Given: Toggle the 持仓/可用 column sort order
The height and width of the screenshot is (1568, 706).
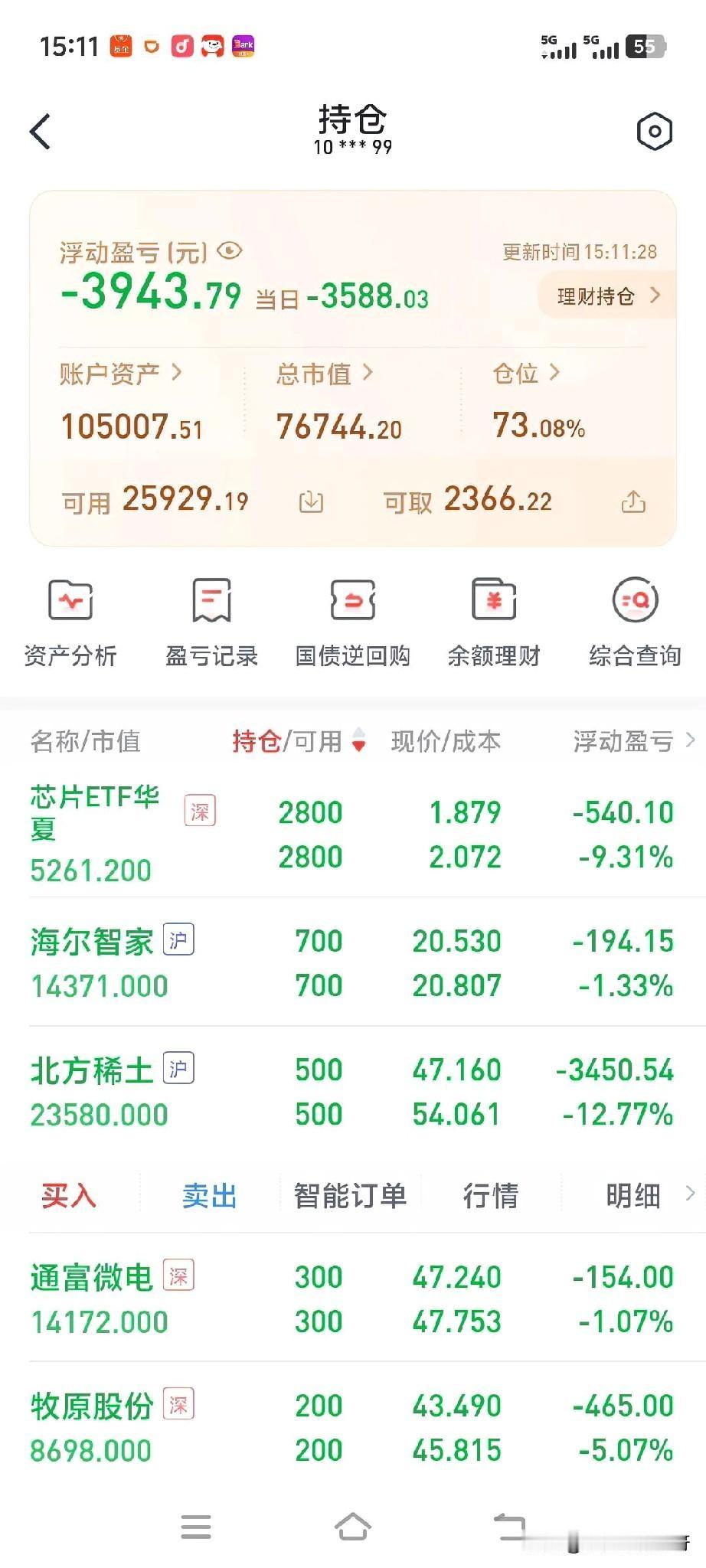Looking at the screenshot, I should click(x=358, y=741).
